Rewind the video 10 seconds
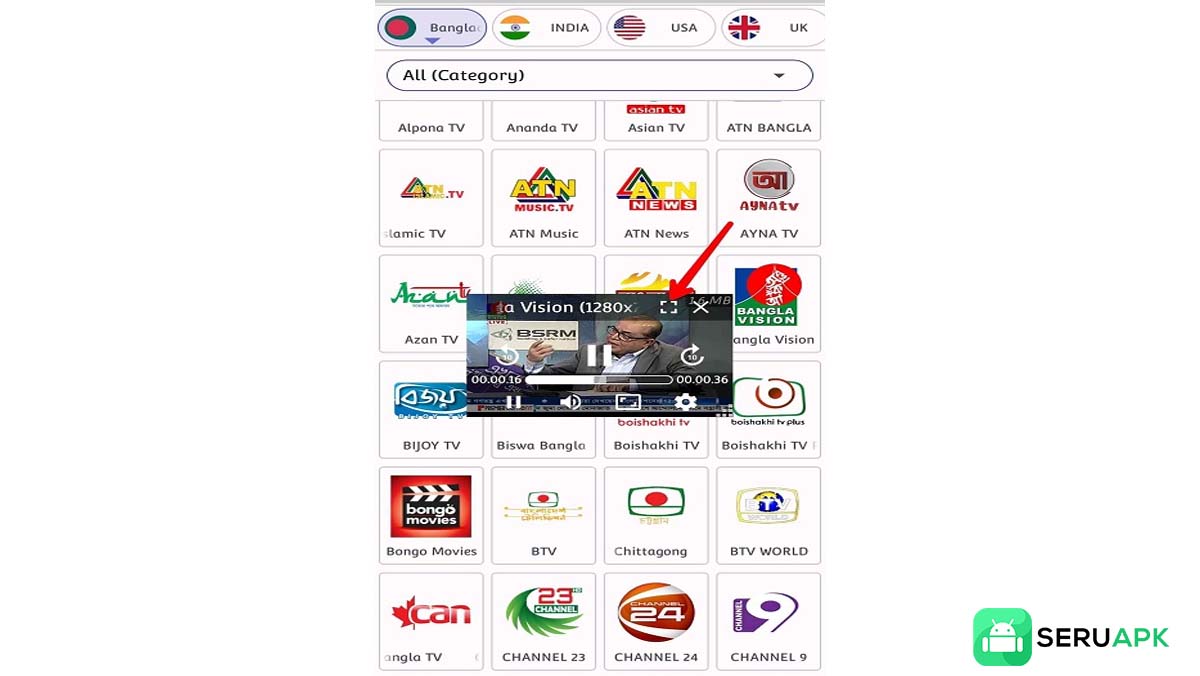The image size is (1200, 676). (508, 355)
